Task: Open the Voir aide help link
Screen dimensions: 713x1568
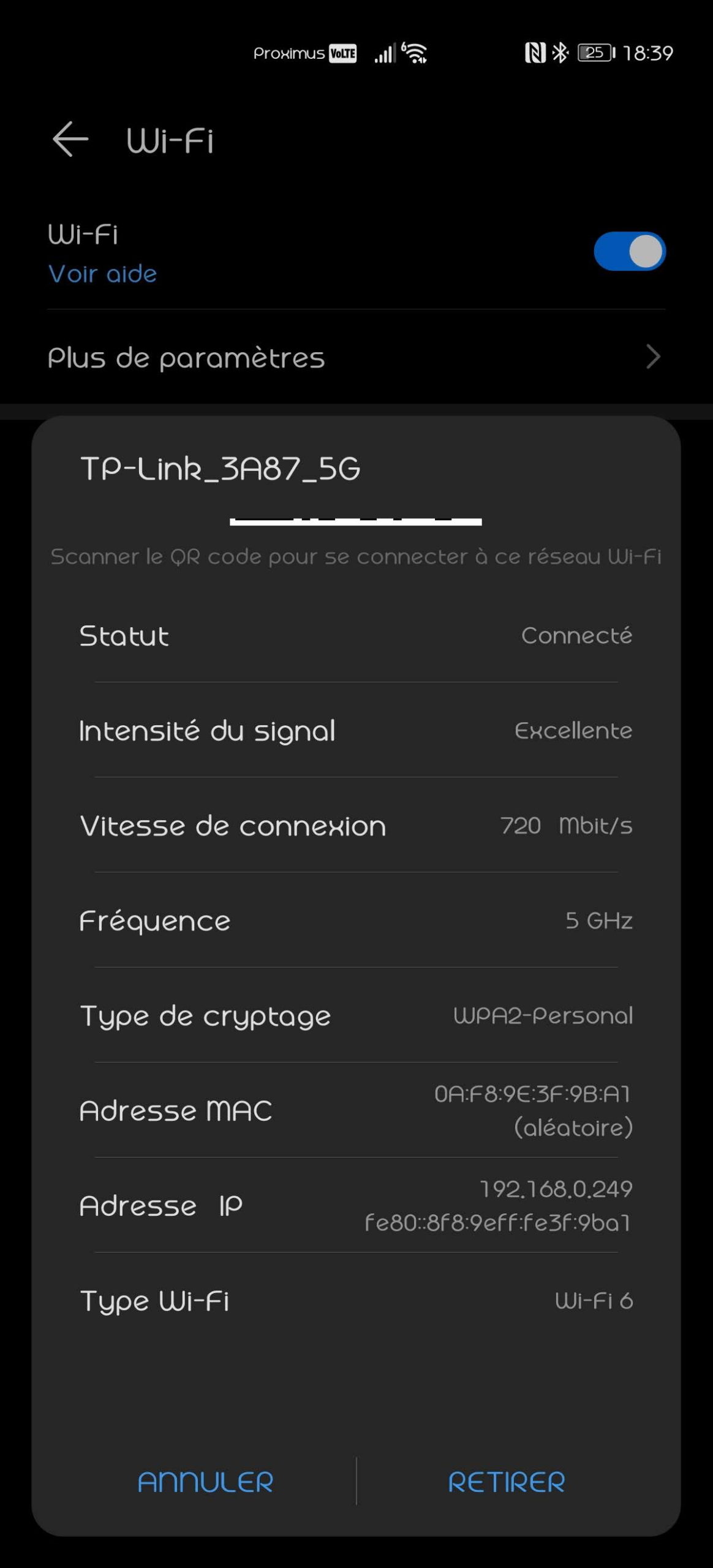Action: (102, 274)
